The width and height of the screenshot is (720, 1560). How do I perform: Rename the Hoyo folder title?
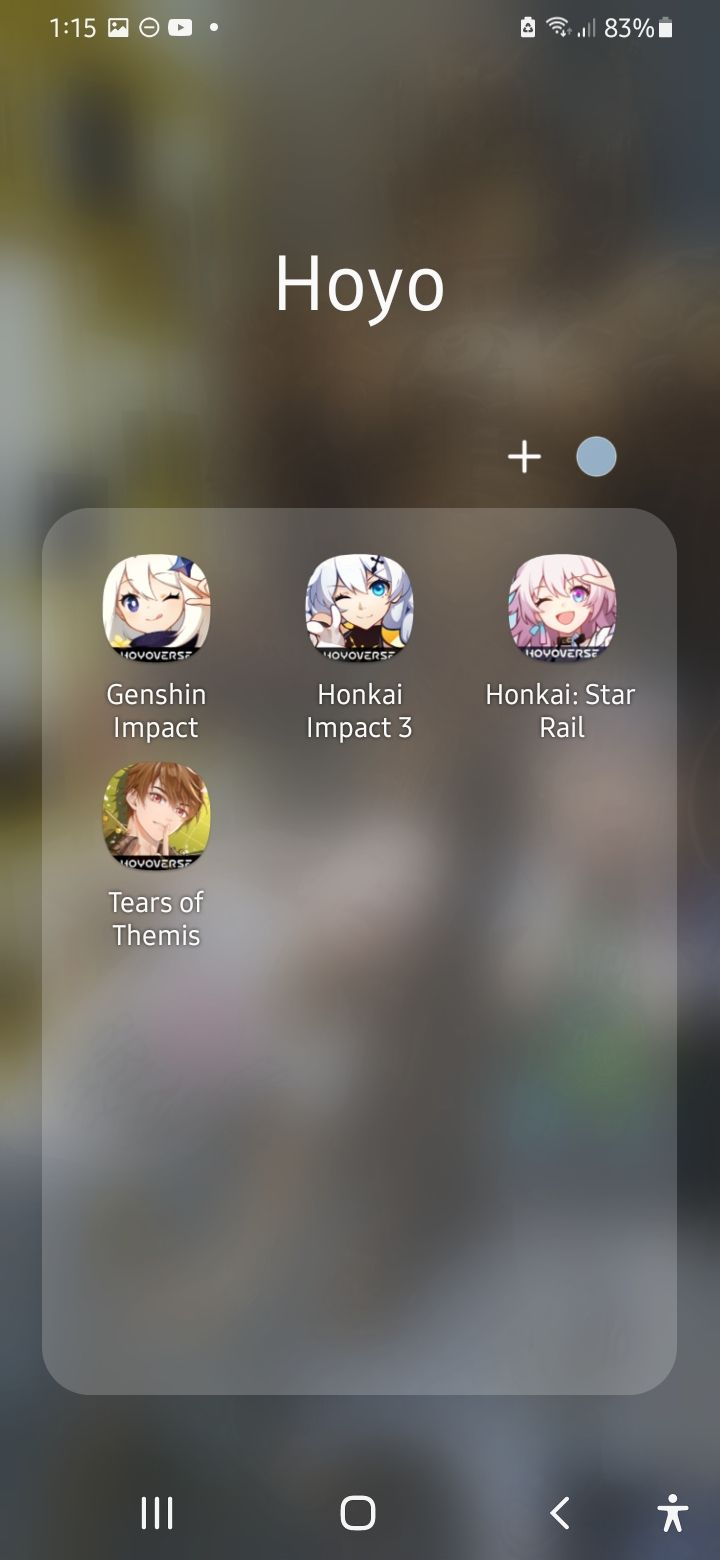click(359, 285)
